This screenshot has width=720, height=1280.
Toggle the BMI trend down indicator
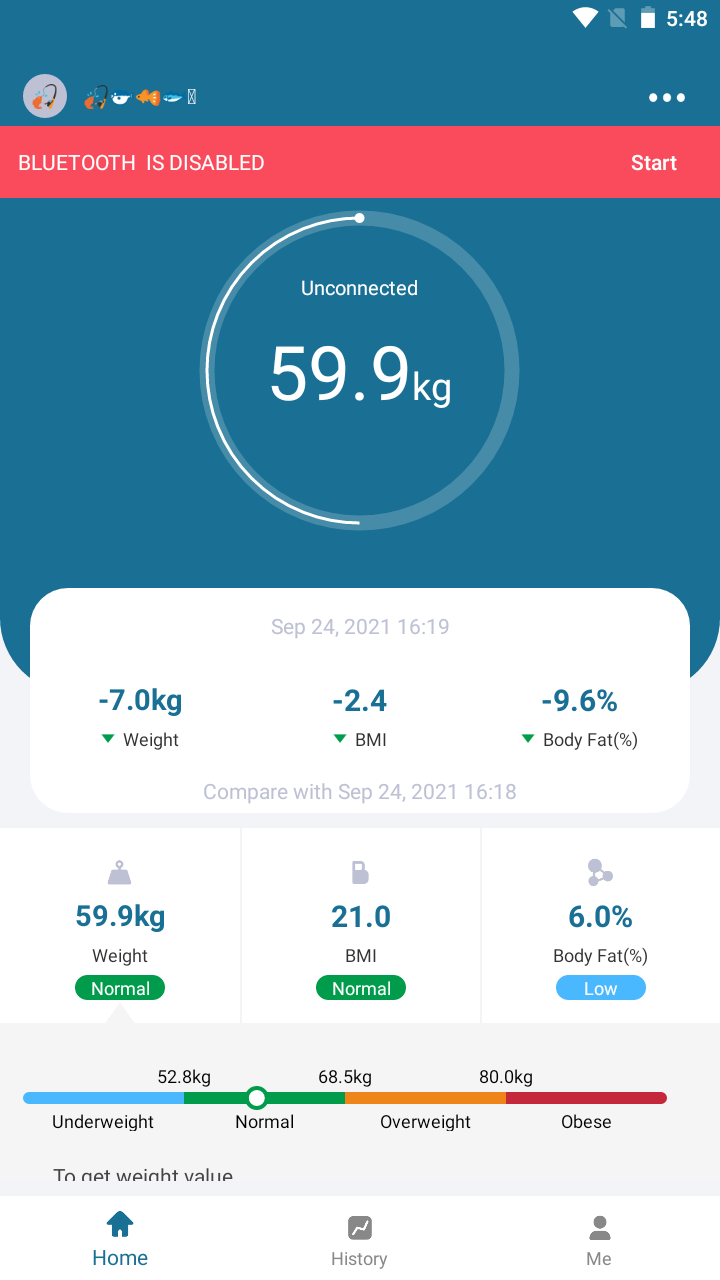tap(338, 738)
